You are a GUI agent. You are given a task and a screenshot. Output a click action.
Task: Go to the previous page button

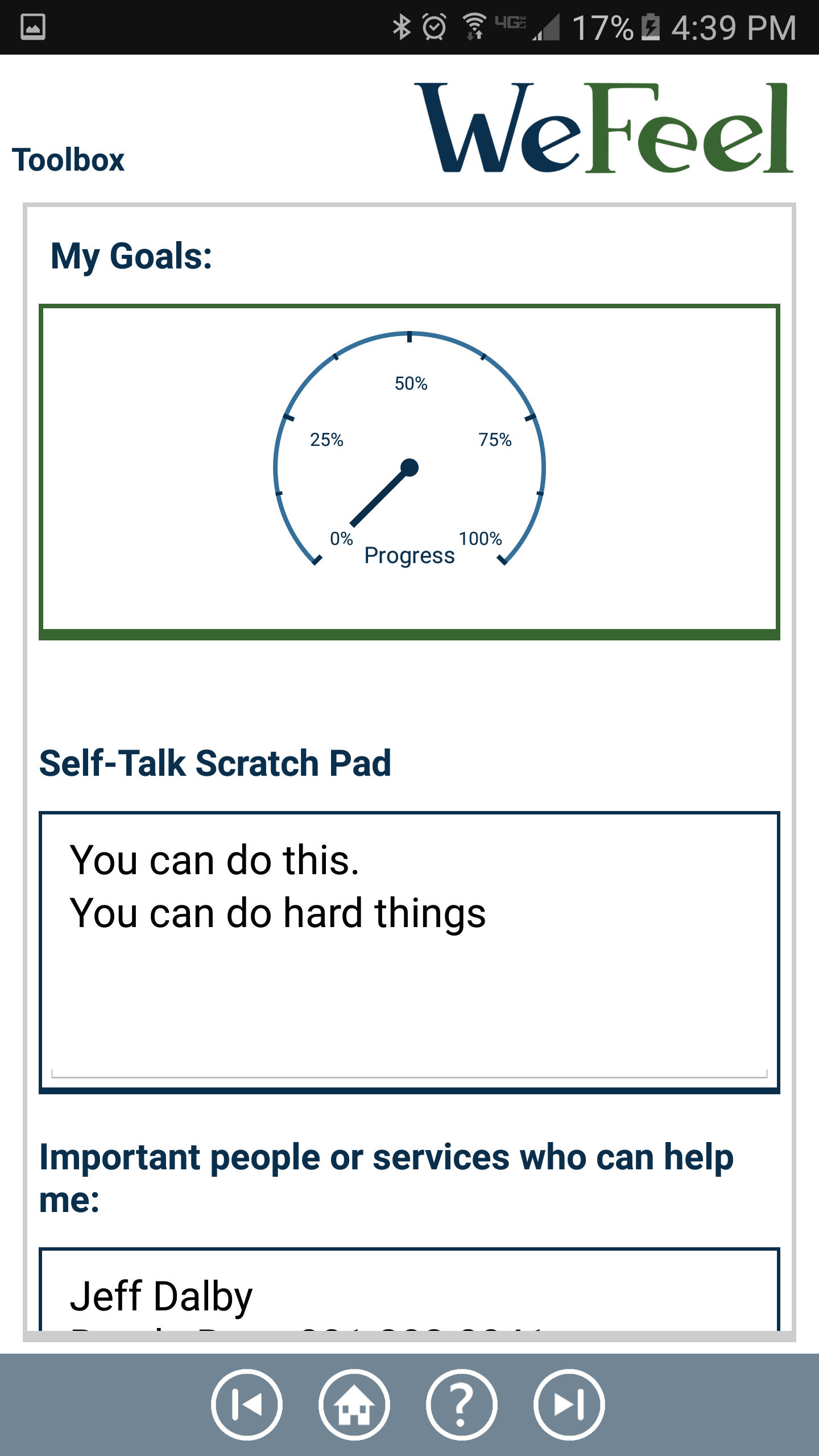(247, 1404)
